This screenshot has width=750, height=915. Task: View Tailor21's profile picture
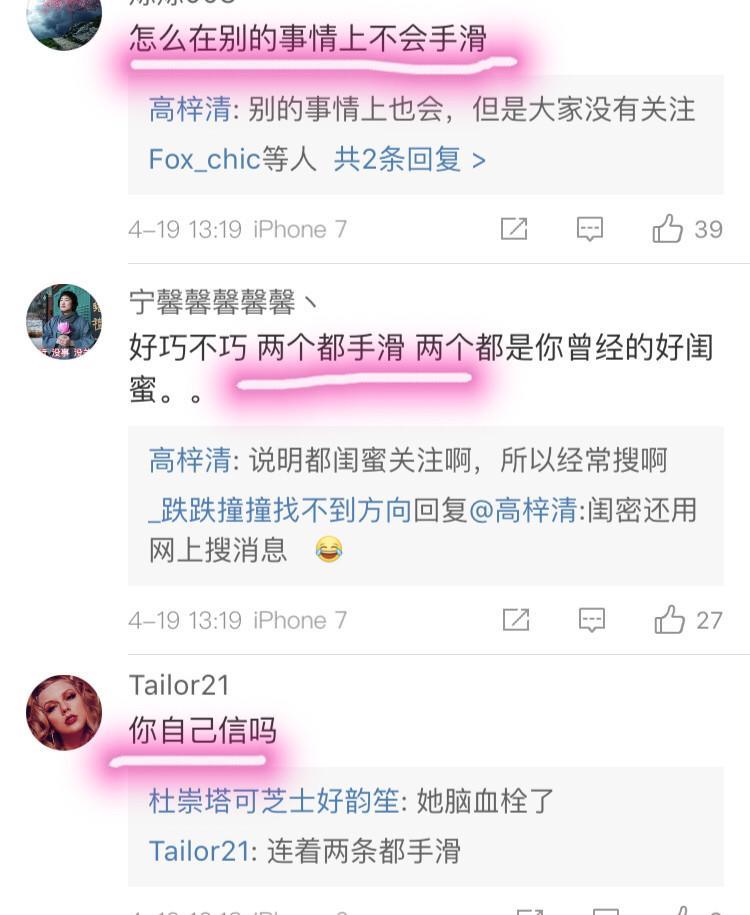click(64, 712)
